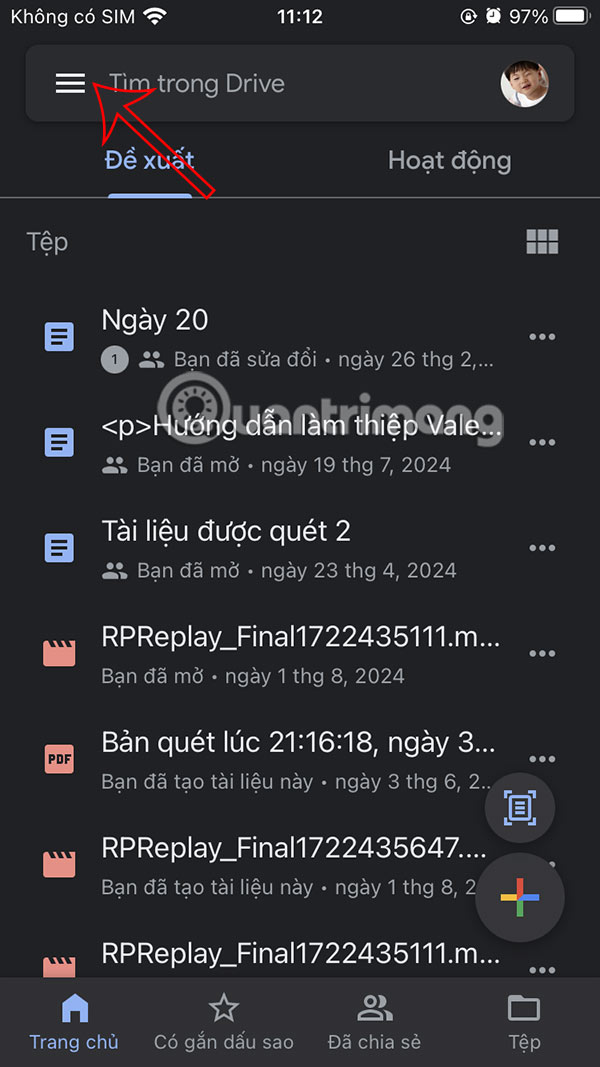600x1067 pixels.
Task: Go to Trang chủ home tab
Action: (x=74, y=1022)
